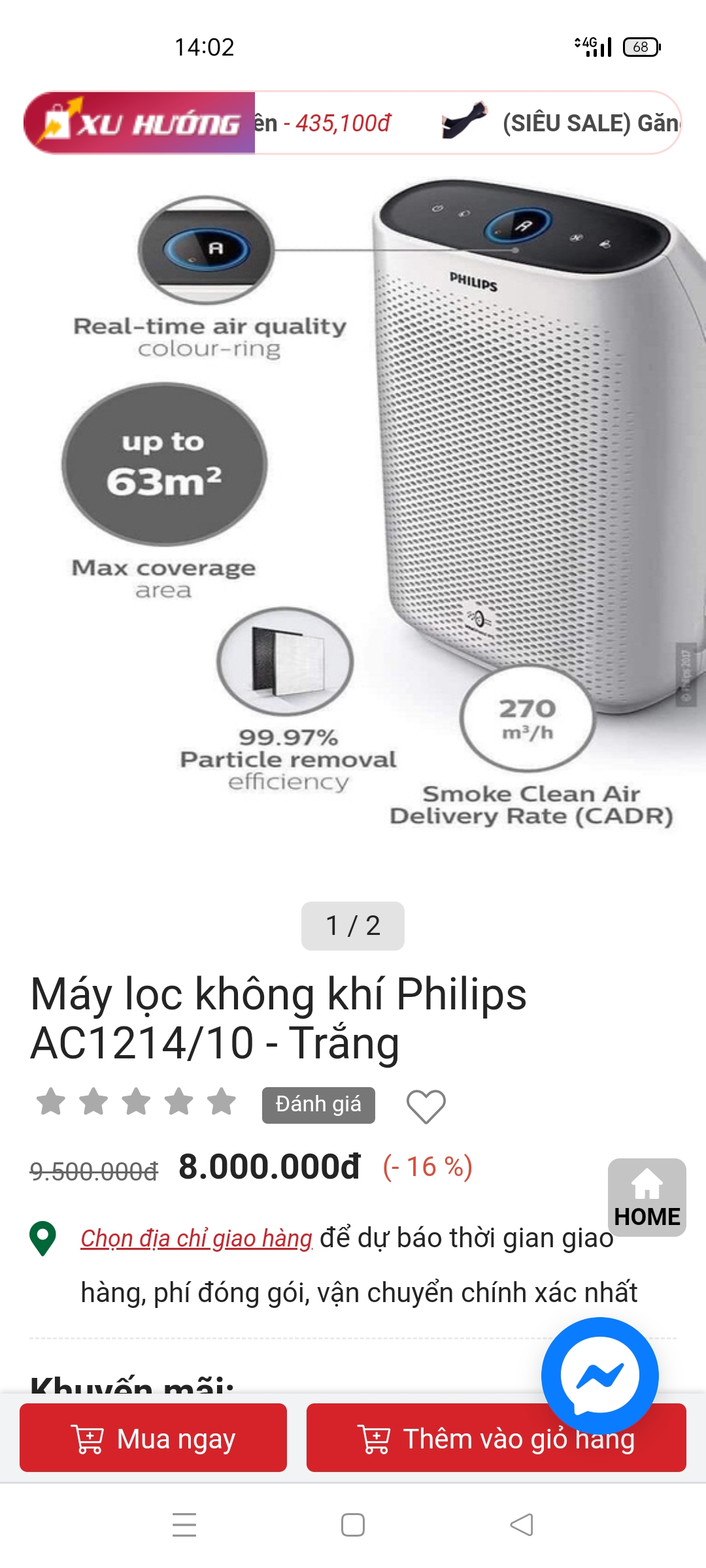Open the Messenger chat bubble
Screen dimensions: 706x1568
point(599,1375)
